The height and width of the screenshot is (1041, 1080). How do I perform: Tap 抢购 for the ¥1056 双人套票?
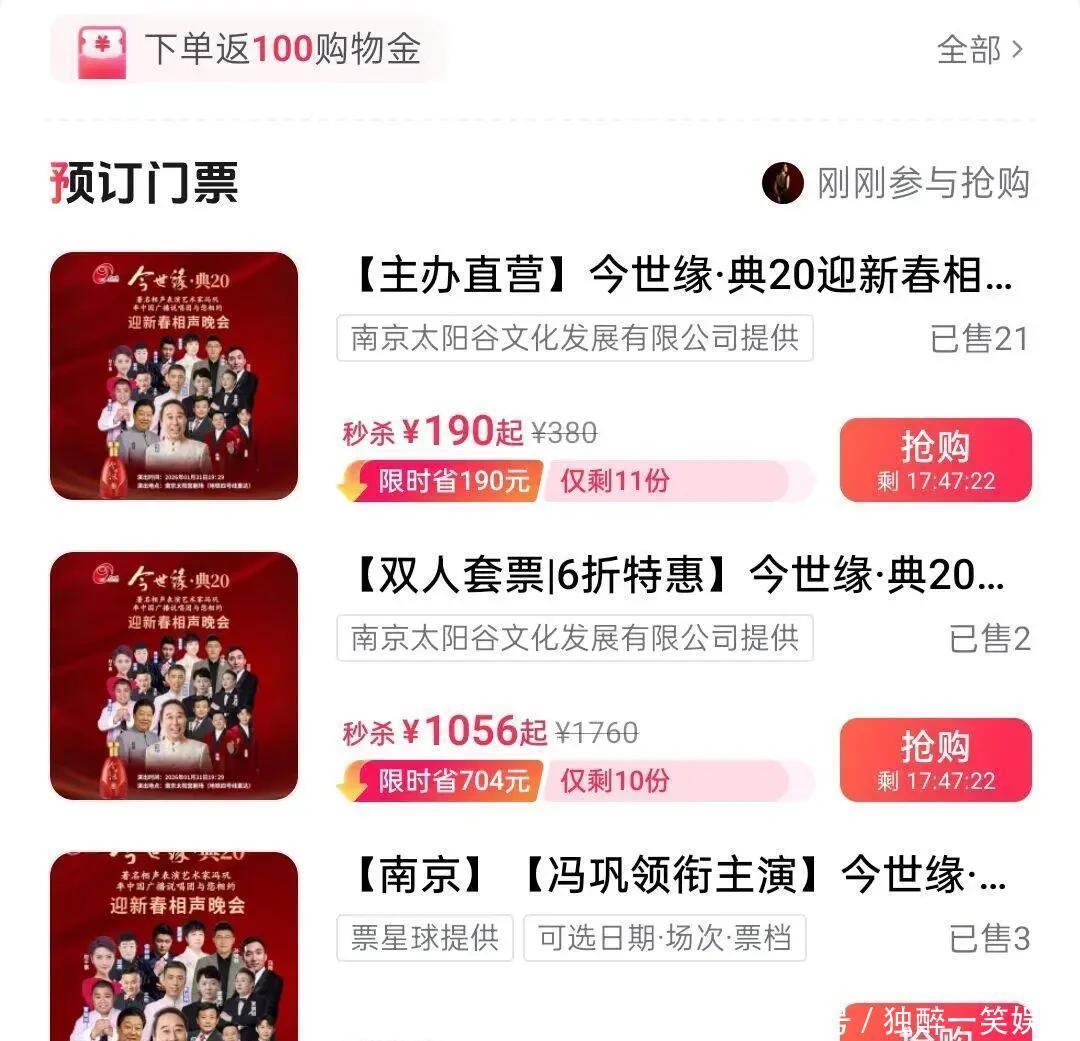(935, 760)
